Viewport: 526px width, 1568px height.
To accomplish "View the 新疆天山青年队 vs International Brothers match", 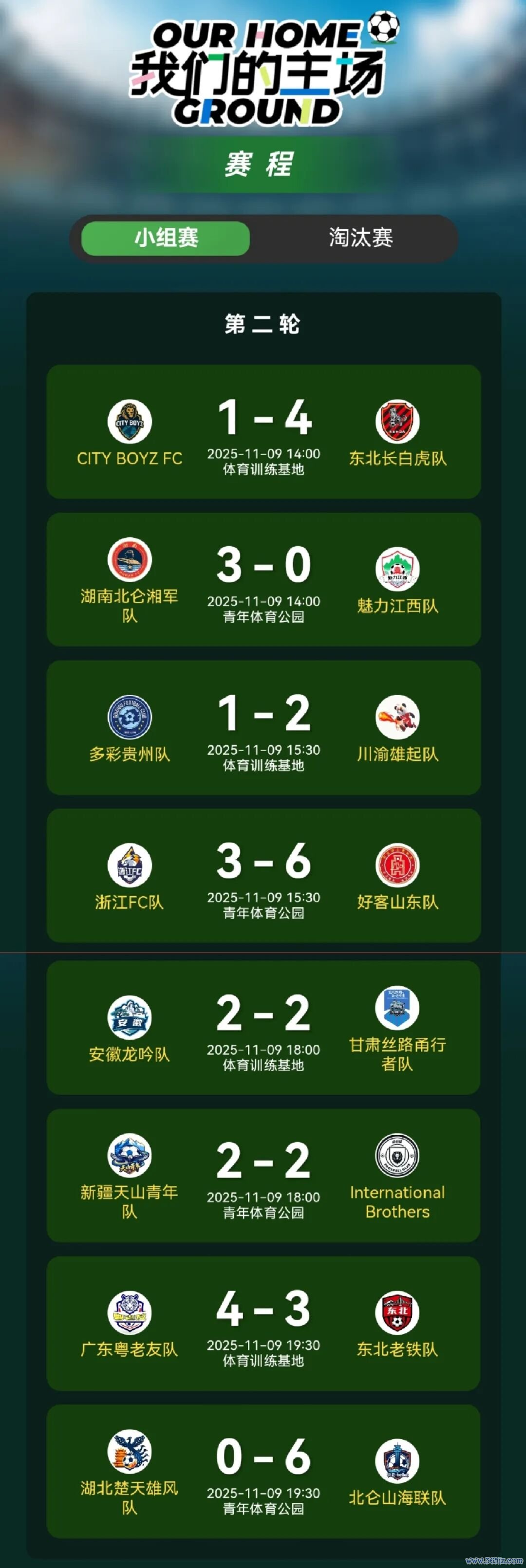I will coord(263,1175).
